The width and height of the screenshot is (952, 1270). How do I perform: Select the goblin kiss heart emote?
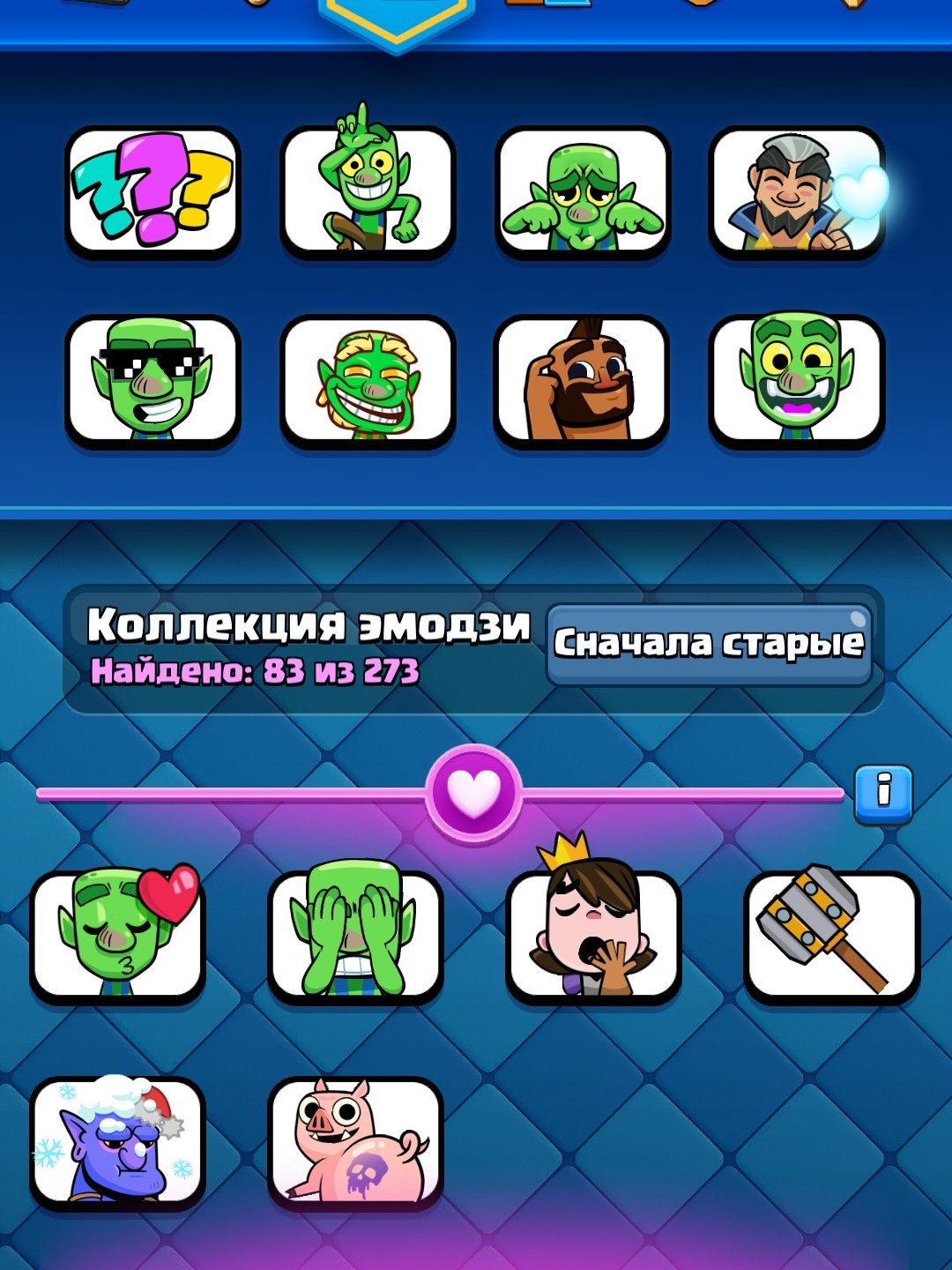tap(118, 937)
